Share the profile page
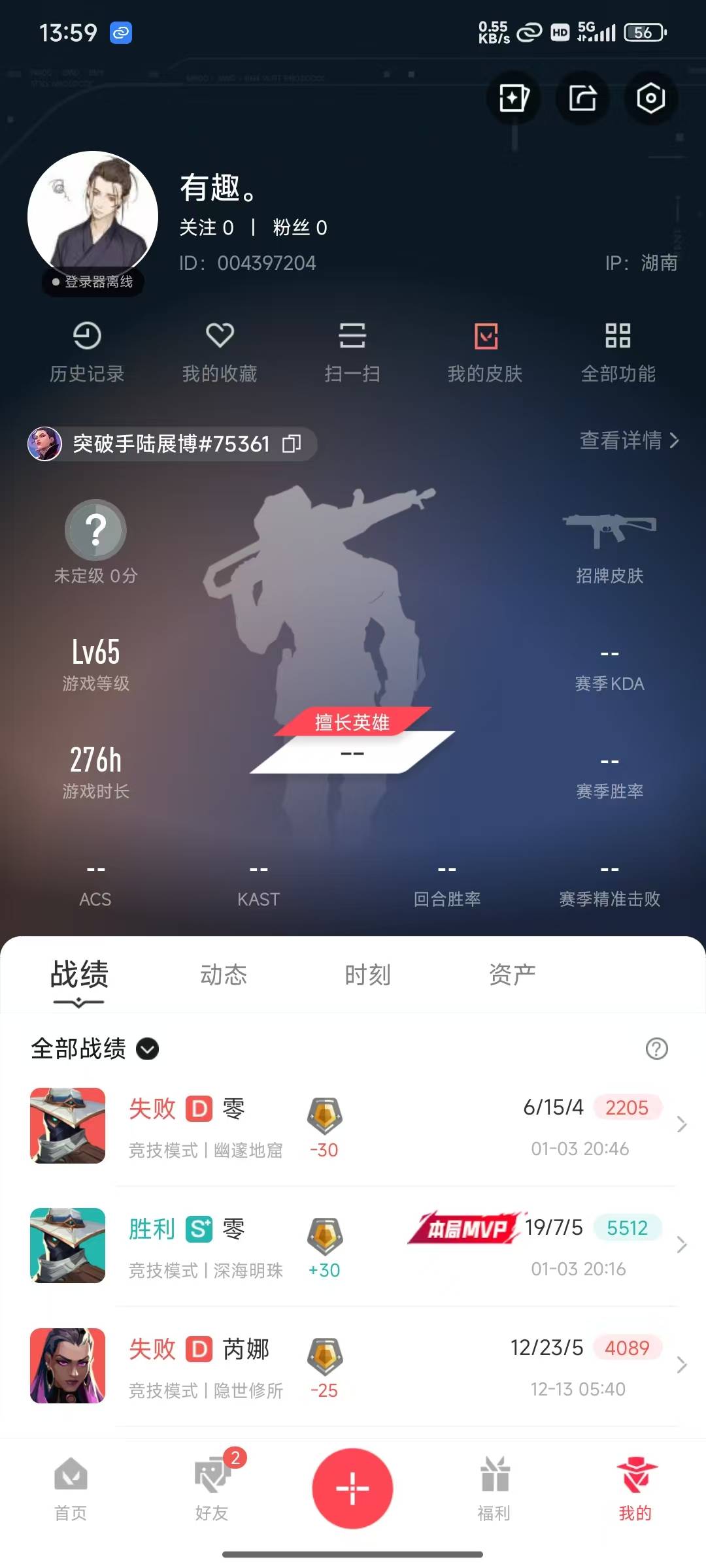 pos(582,99)
